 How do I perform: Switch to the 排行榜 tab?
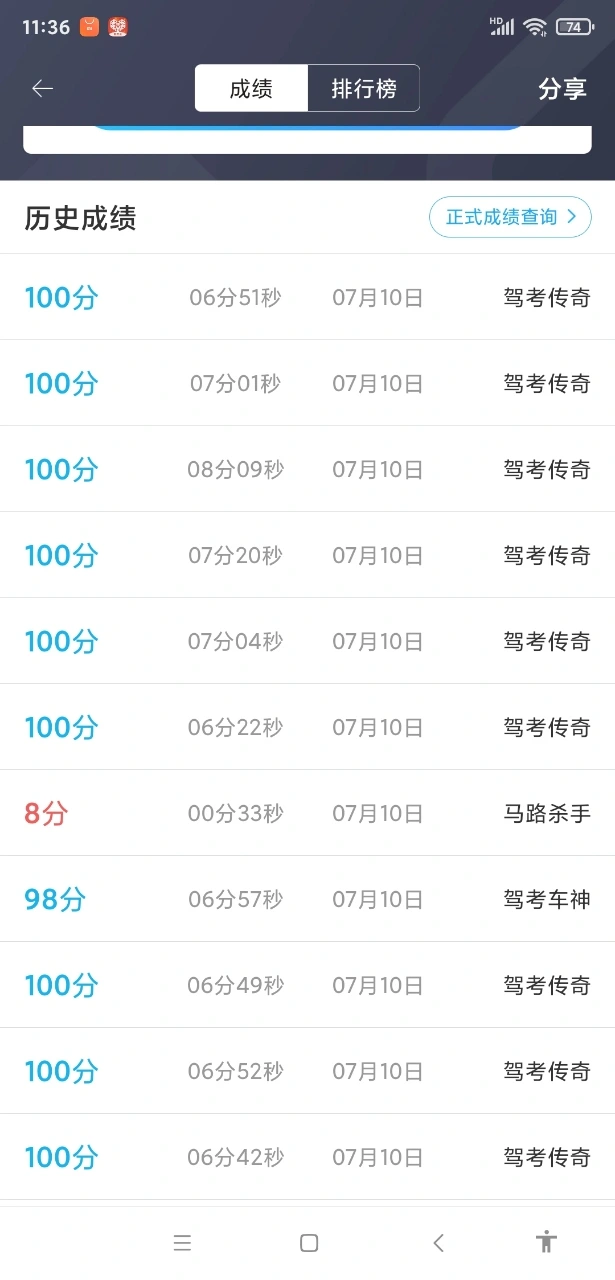point(363,89)
